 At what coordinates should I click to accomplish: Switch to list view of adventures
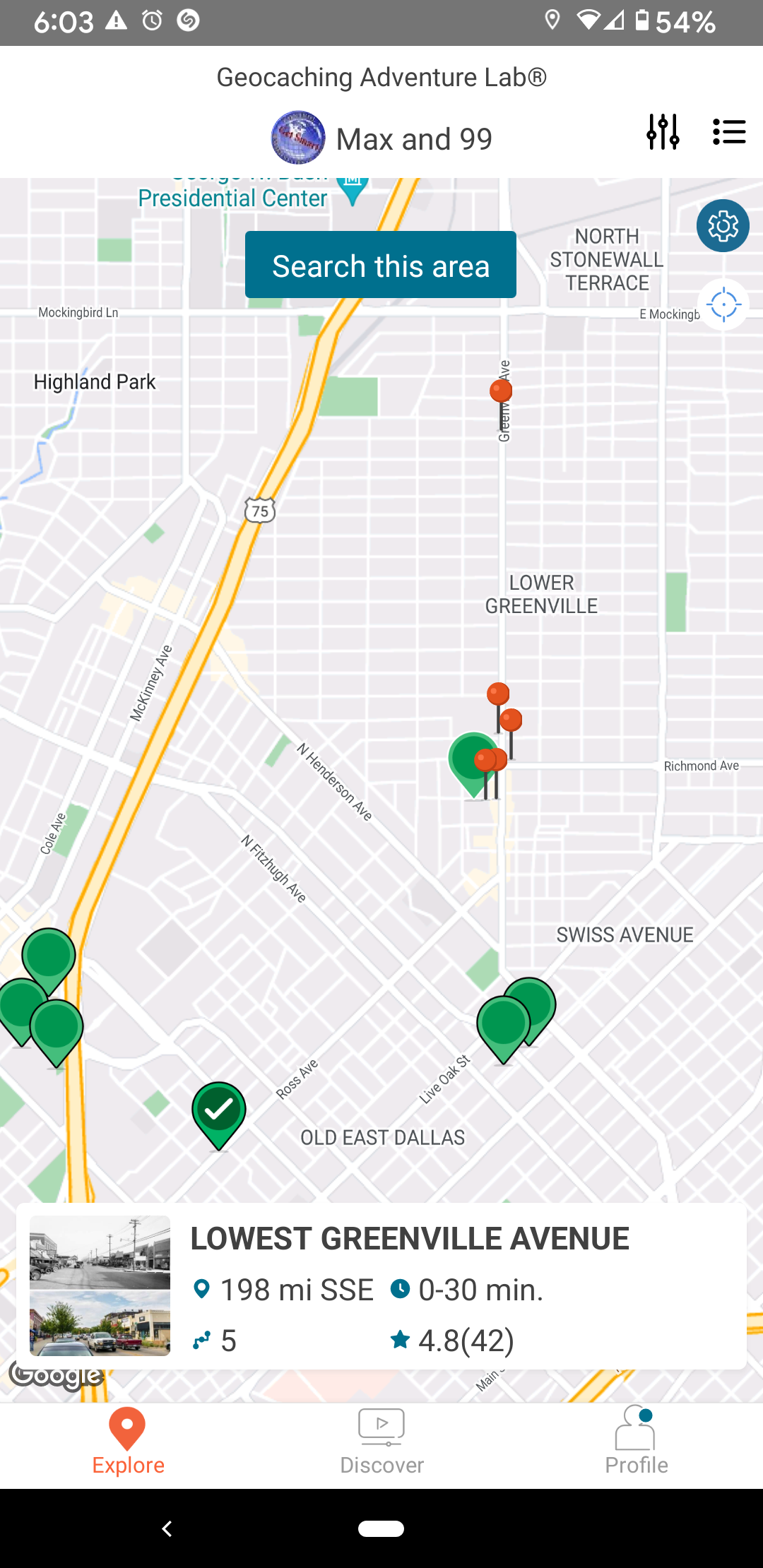[x=729, y=132]
